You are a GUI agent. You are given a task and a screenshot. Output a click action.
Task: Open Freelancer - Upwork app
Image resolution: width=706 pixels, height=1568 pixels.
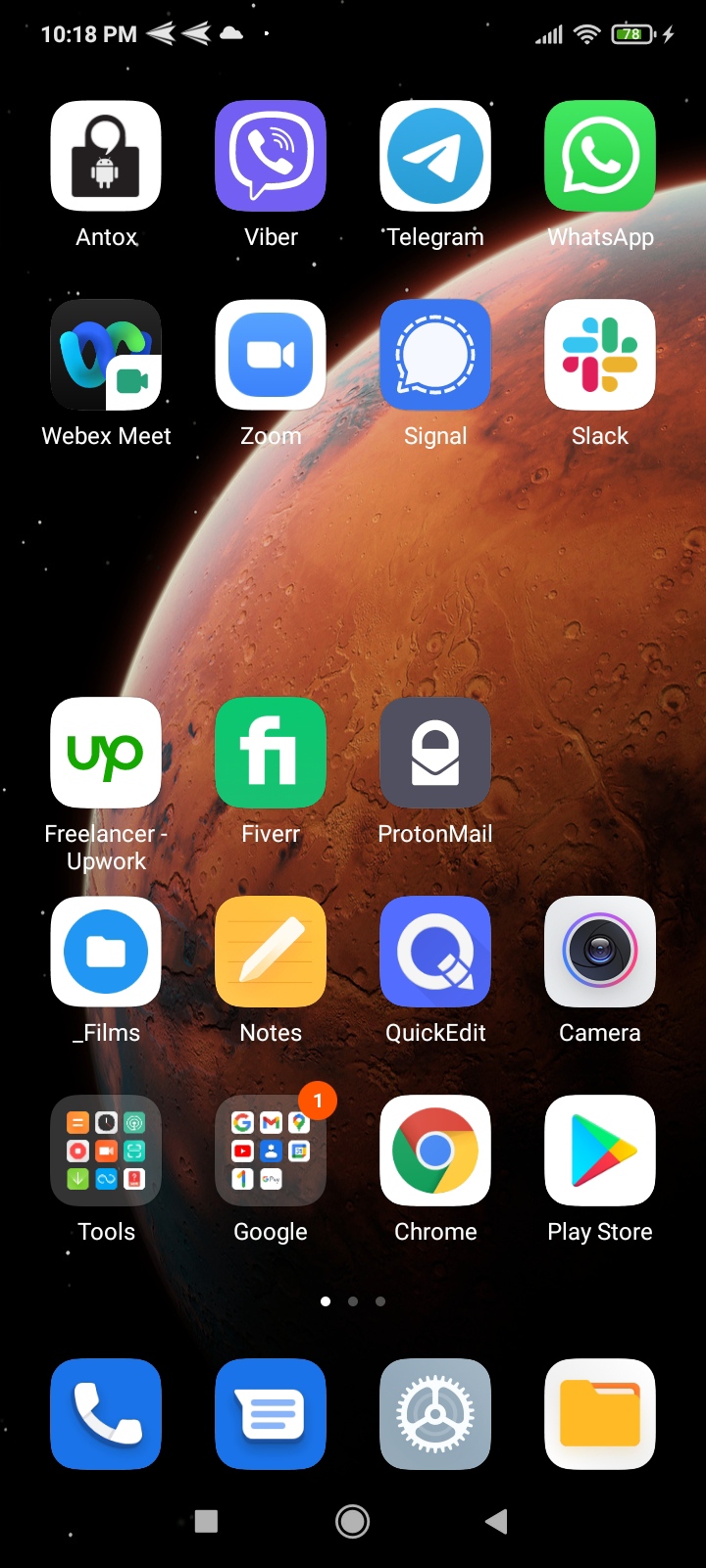pos(106,753)
